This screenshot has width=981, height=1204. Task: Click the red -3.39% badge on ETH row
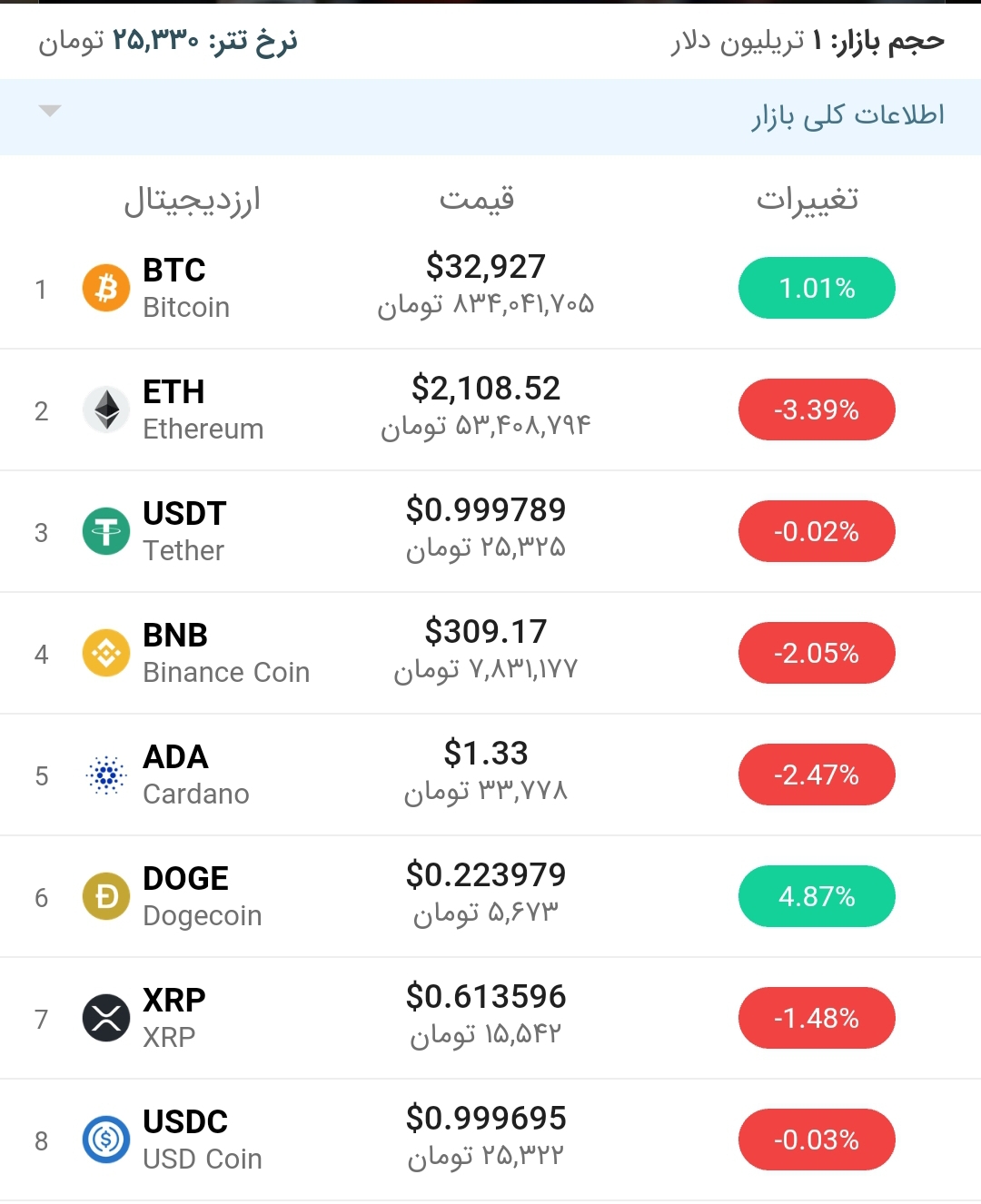click(x=816, y=410)
